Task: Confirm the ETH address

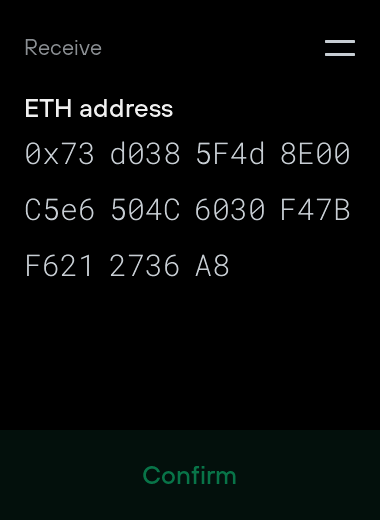Action: pos(190,475)
